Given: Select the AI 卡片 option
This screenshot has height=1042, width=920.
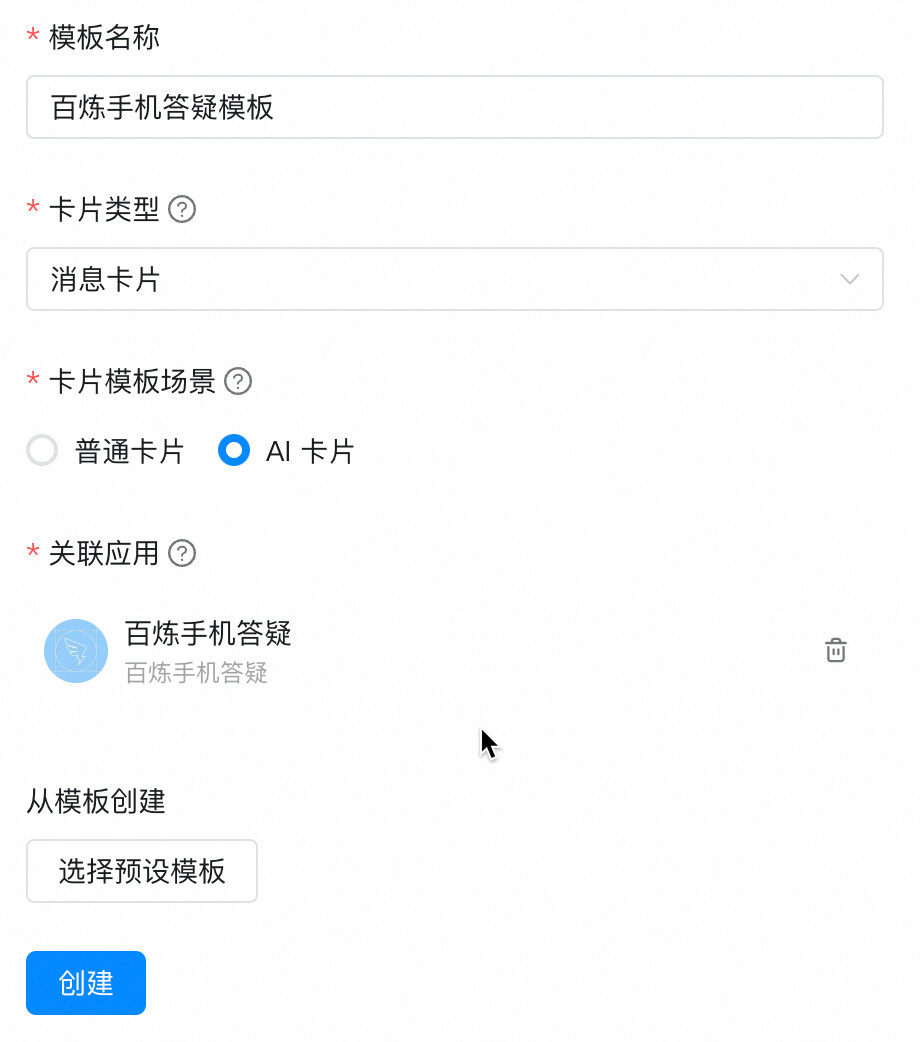Looking at the screenshot, I should point(234,451).
